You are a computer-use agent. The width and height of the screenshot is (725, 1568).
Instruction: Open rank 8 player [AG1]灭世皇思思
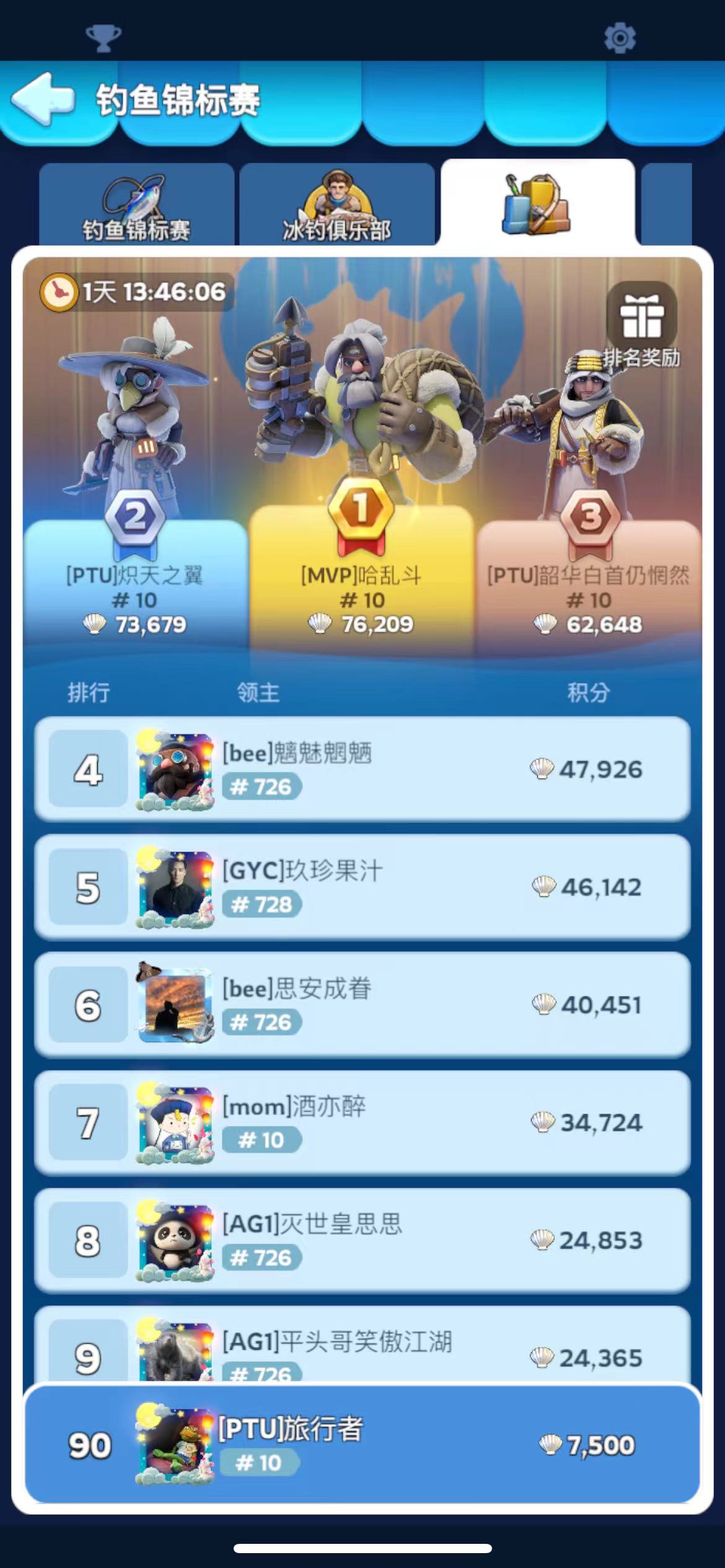pyautogui.click(x=362, y=1240)
